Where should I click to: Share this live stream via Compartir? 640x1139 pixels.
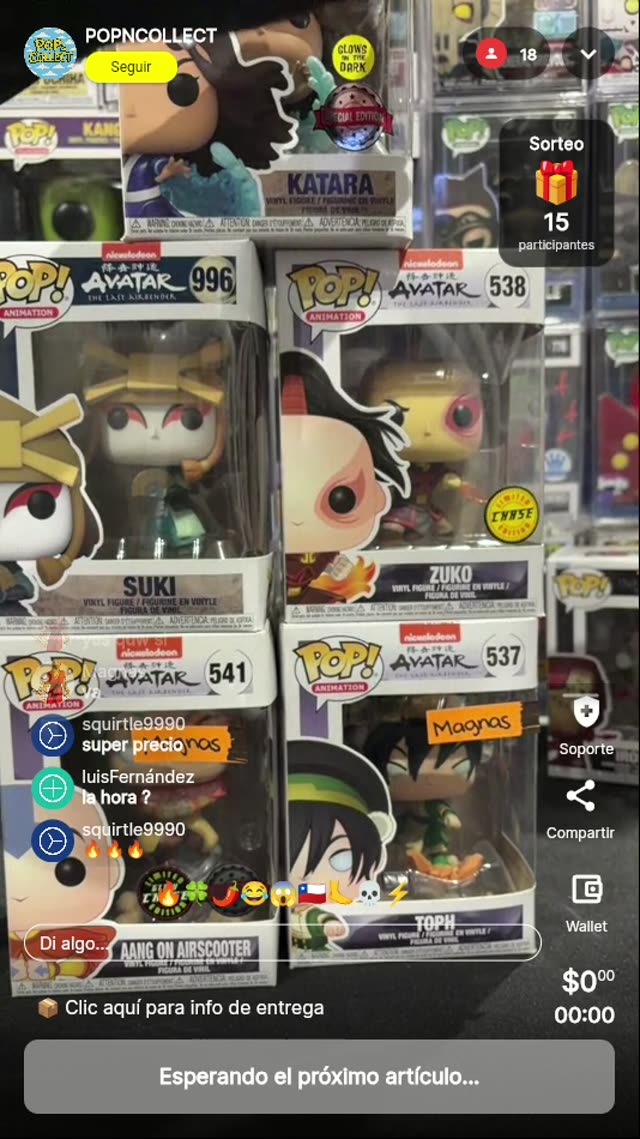pos(580,808)
